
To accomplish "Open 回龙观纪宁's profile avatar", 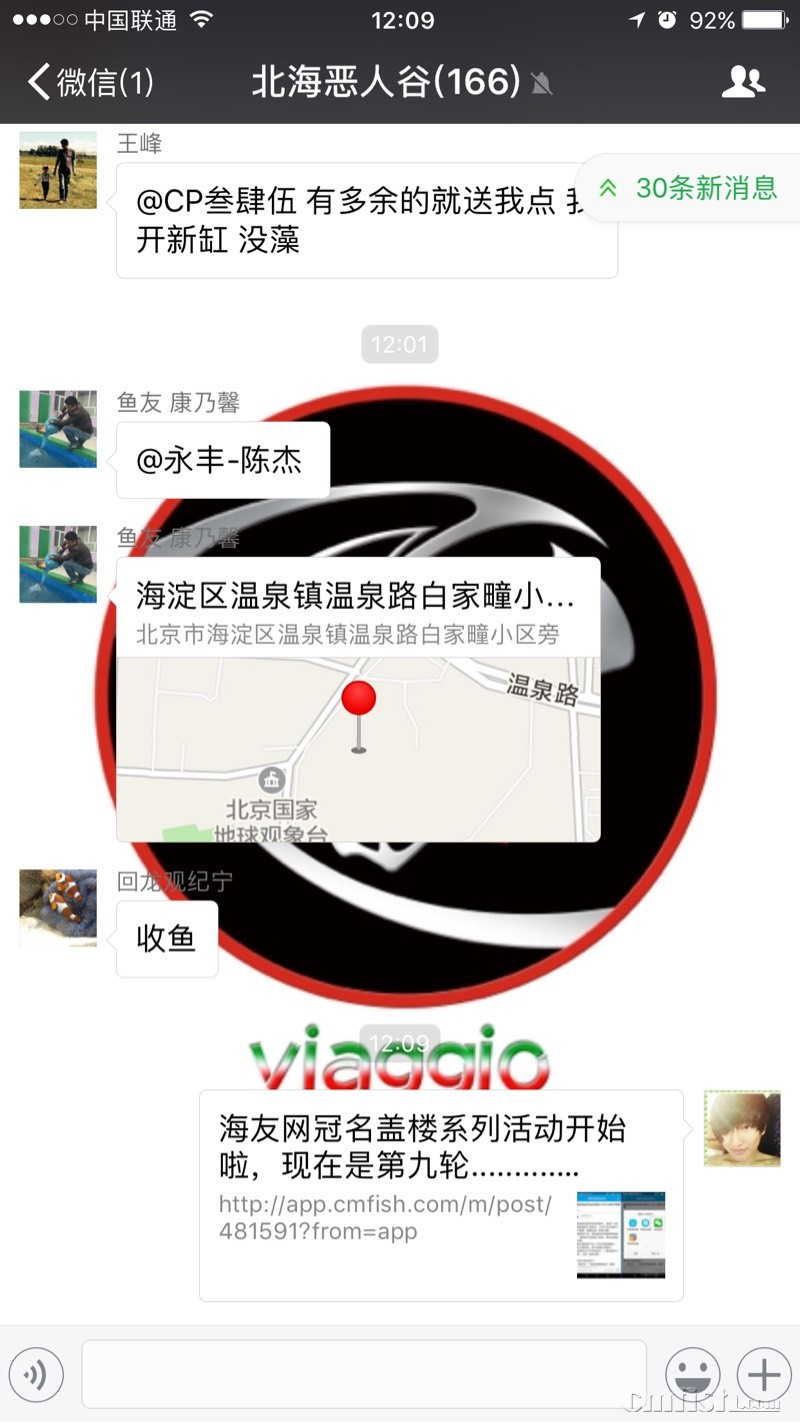I will click(58, 907).
